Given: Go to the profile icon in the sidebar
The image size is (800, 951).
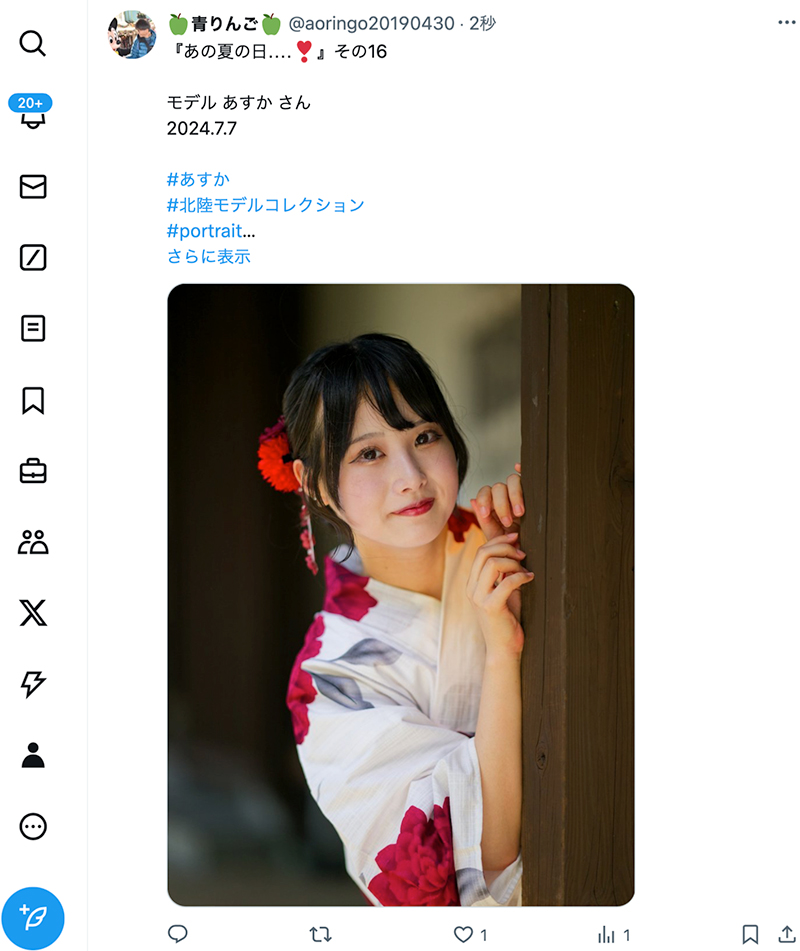Looking at the screenshot, I should click(x=33, y=755).
